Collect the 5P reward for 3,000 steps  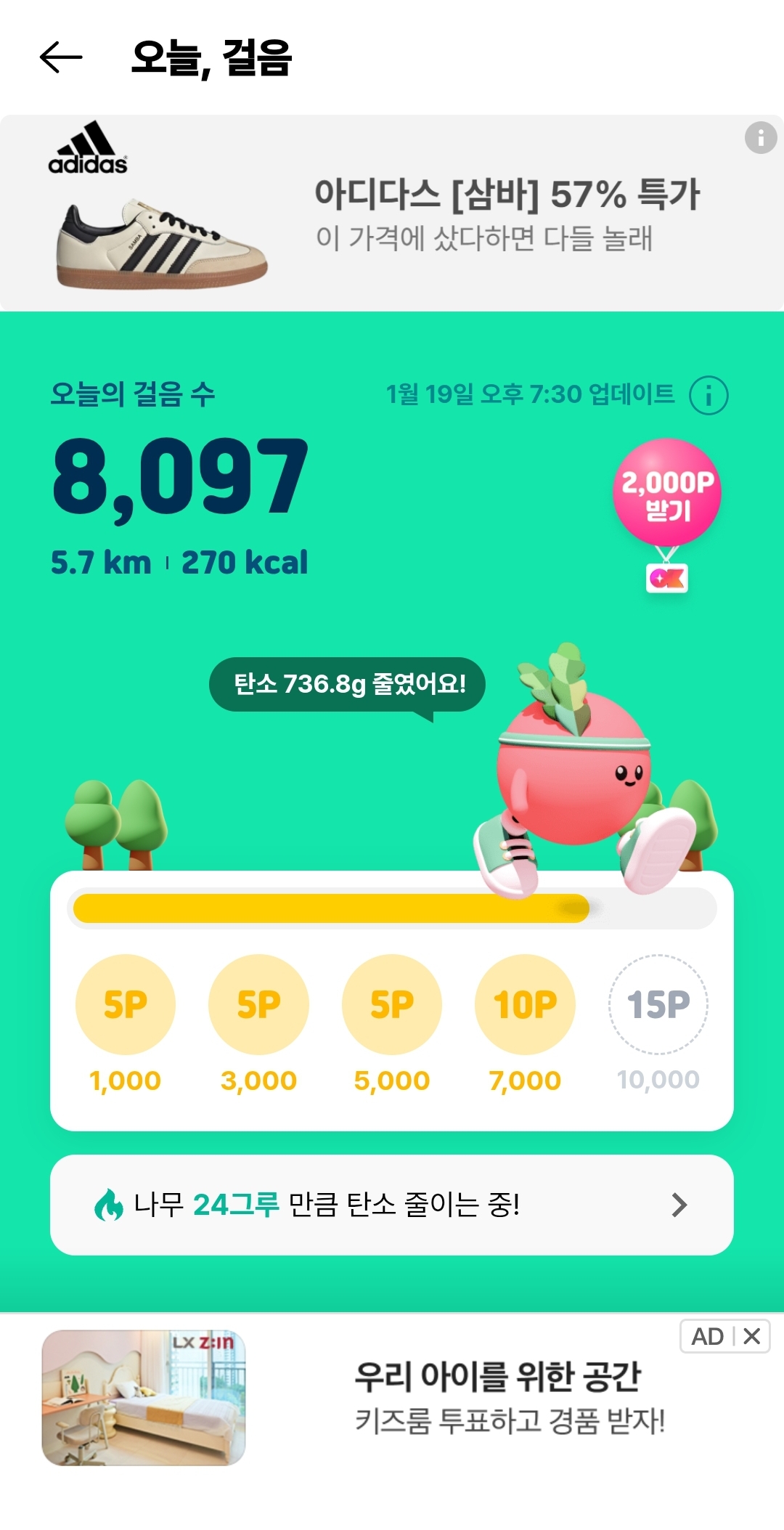(x=258, y=1004)
